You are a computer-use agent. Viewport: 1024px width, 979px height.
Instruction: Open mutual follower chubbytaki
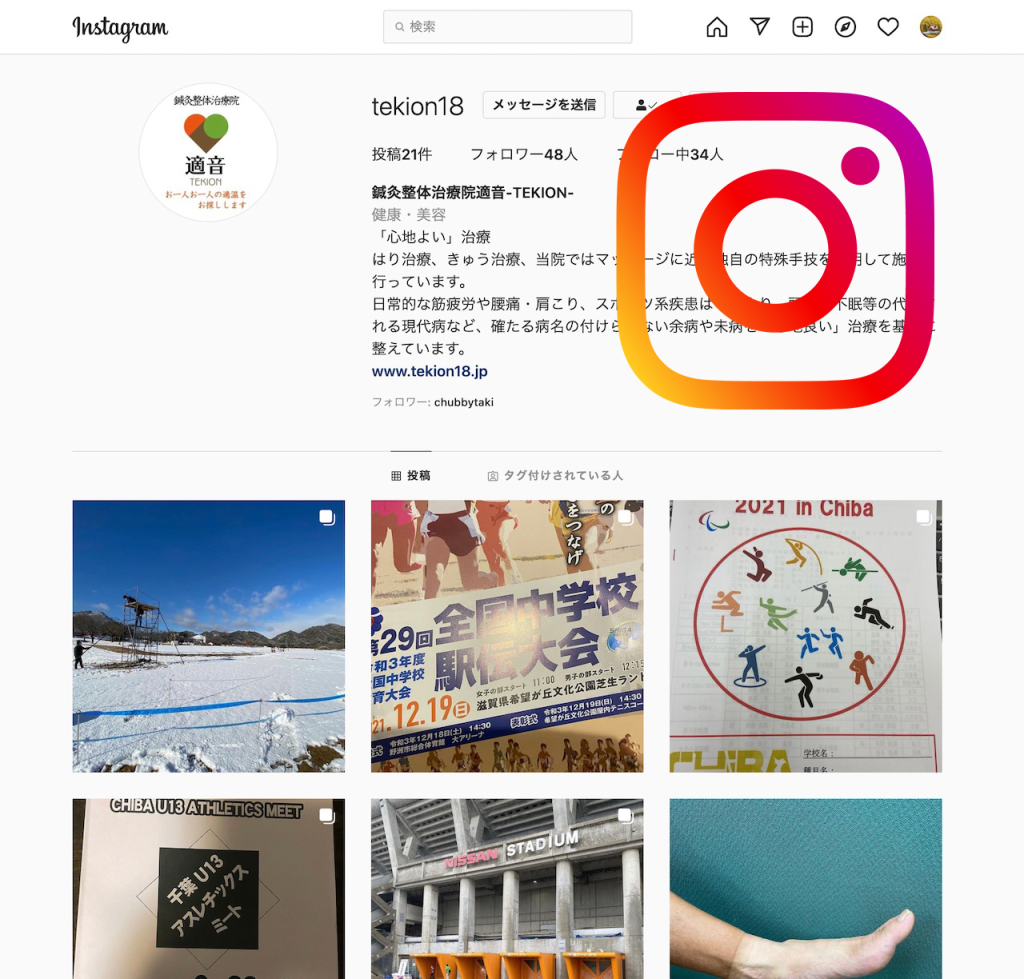pyautogui.click(x=463, y=402)
